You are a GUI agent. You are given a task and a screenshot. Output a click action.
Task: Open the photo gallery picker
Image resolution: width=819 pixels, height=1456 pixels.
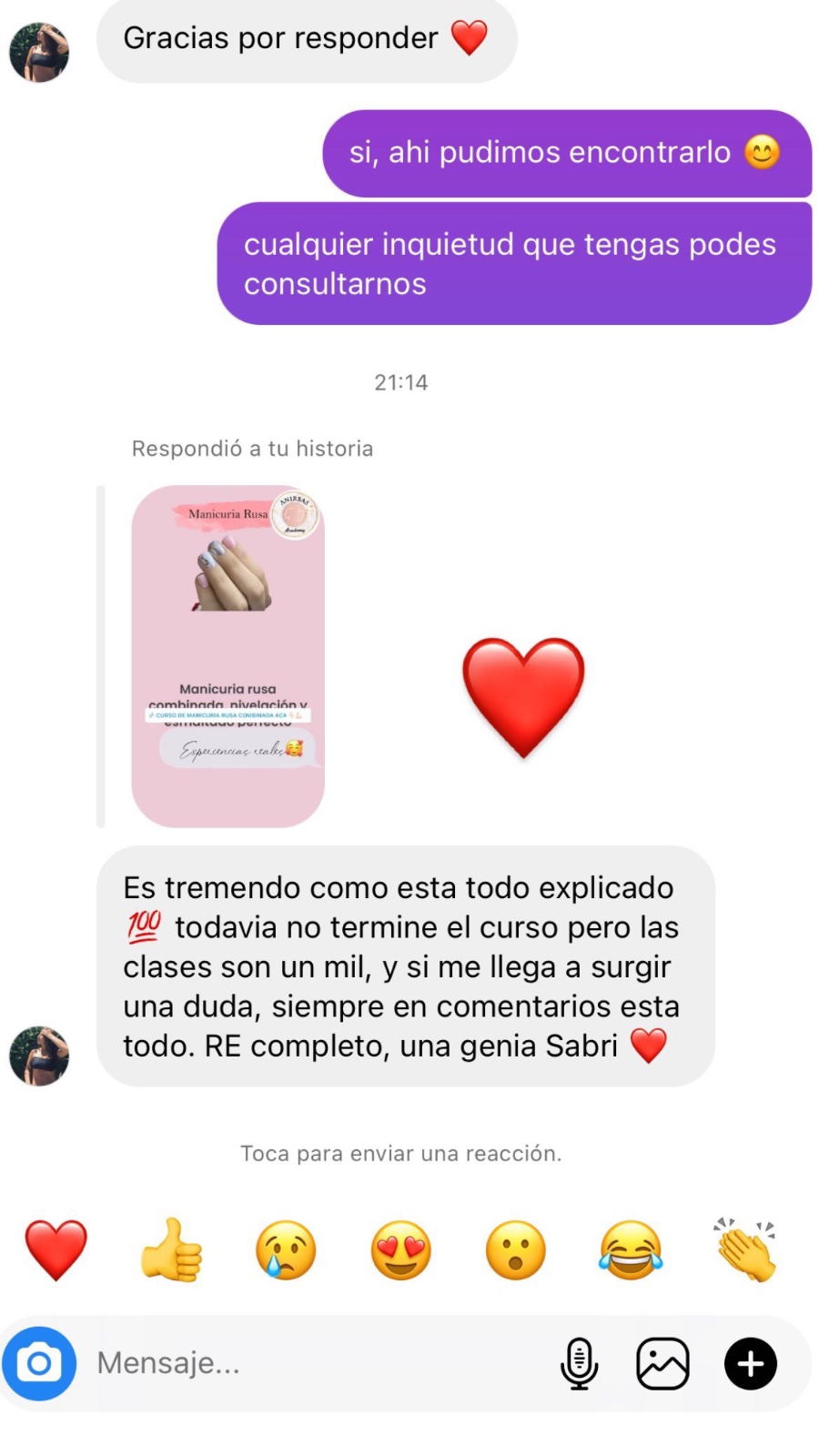[662, 1363]
